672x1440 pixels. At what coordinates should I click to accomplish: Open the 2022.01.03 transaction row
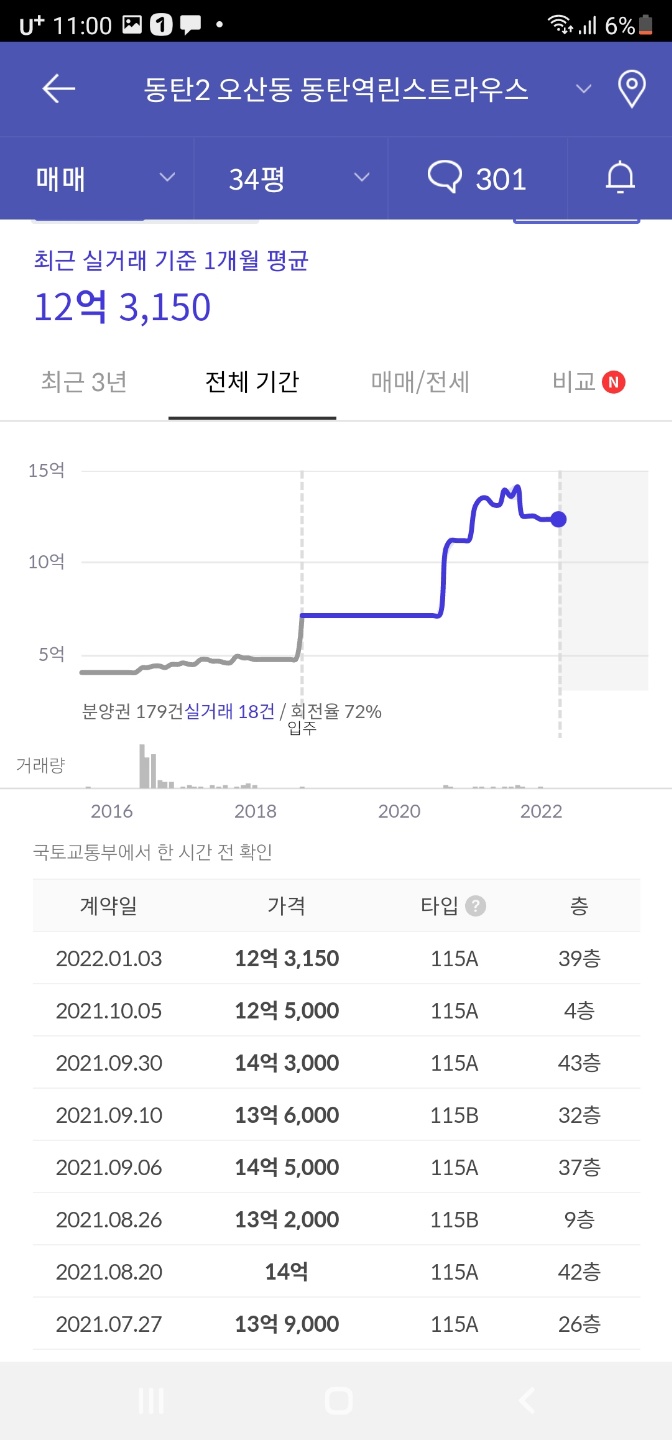(336, 959)
